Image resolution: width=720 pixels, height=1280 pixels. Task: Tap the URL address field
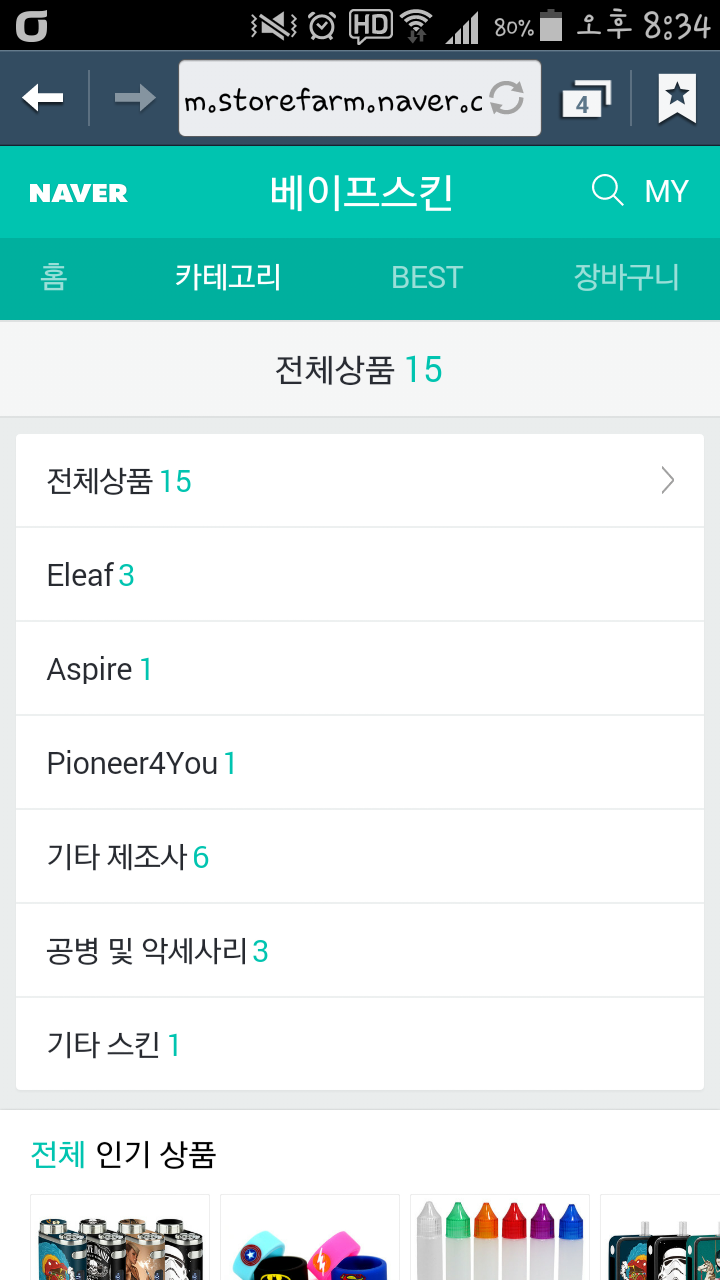tap(334, 99)
